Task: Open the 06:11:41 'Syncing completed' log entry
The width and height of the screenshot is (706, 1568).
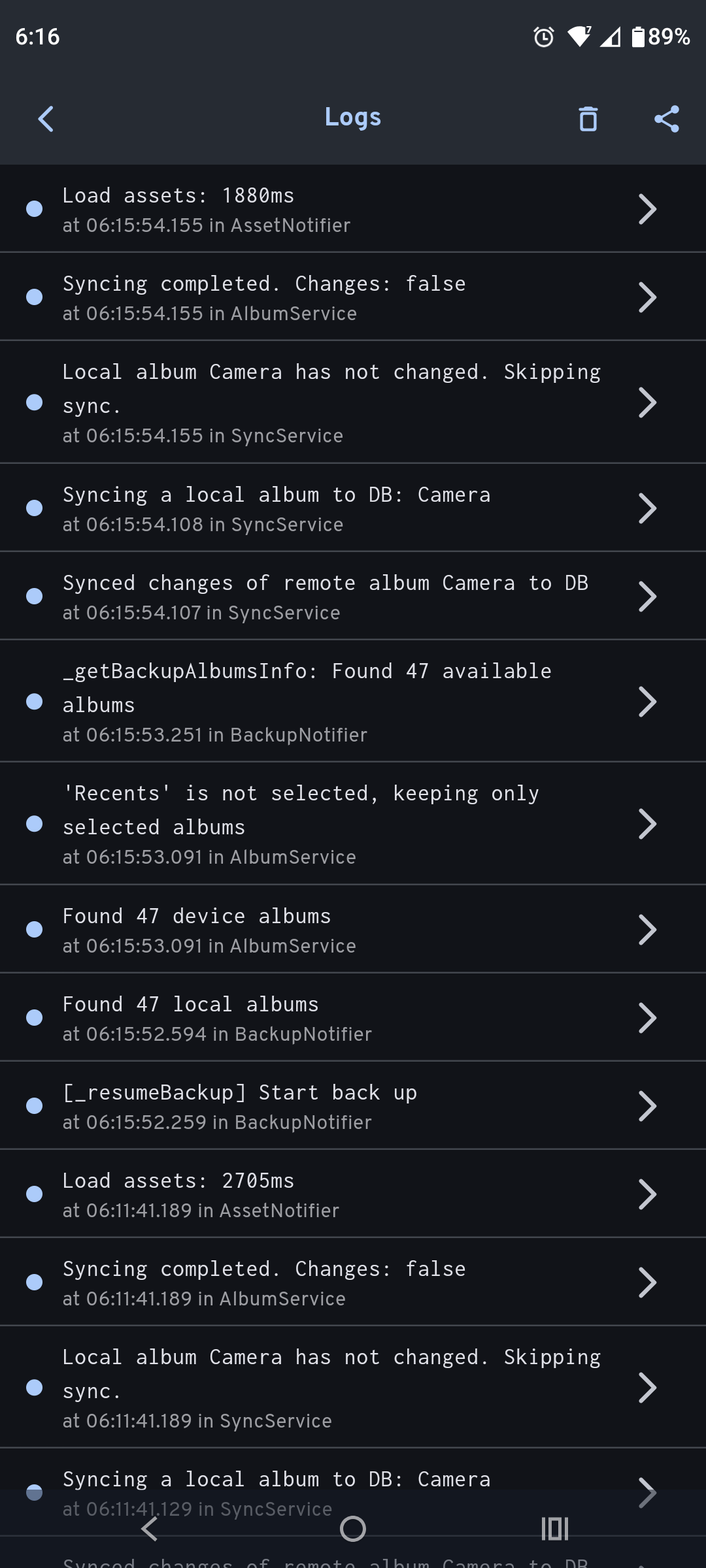Action: coord(648,1281)
